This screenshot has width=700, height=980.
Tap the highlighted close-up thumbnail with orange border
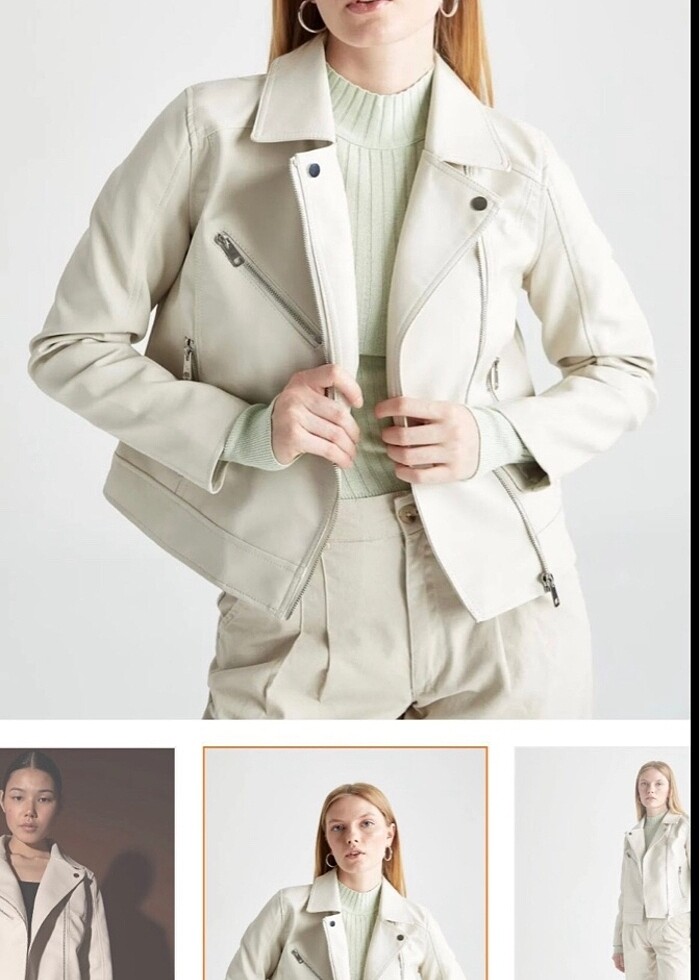pos(345,864)
